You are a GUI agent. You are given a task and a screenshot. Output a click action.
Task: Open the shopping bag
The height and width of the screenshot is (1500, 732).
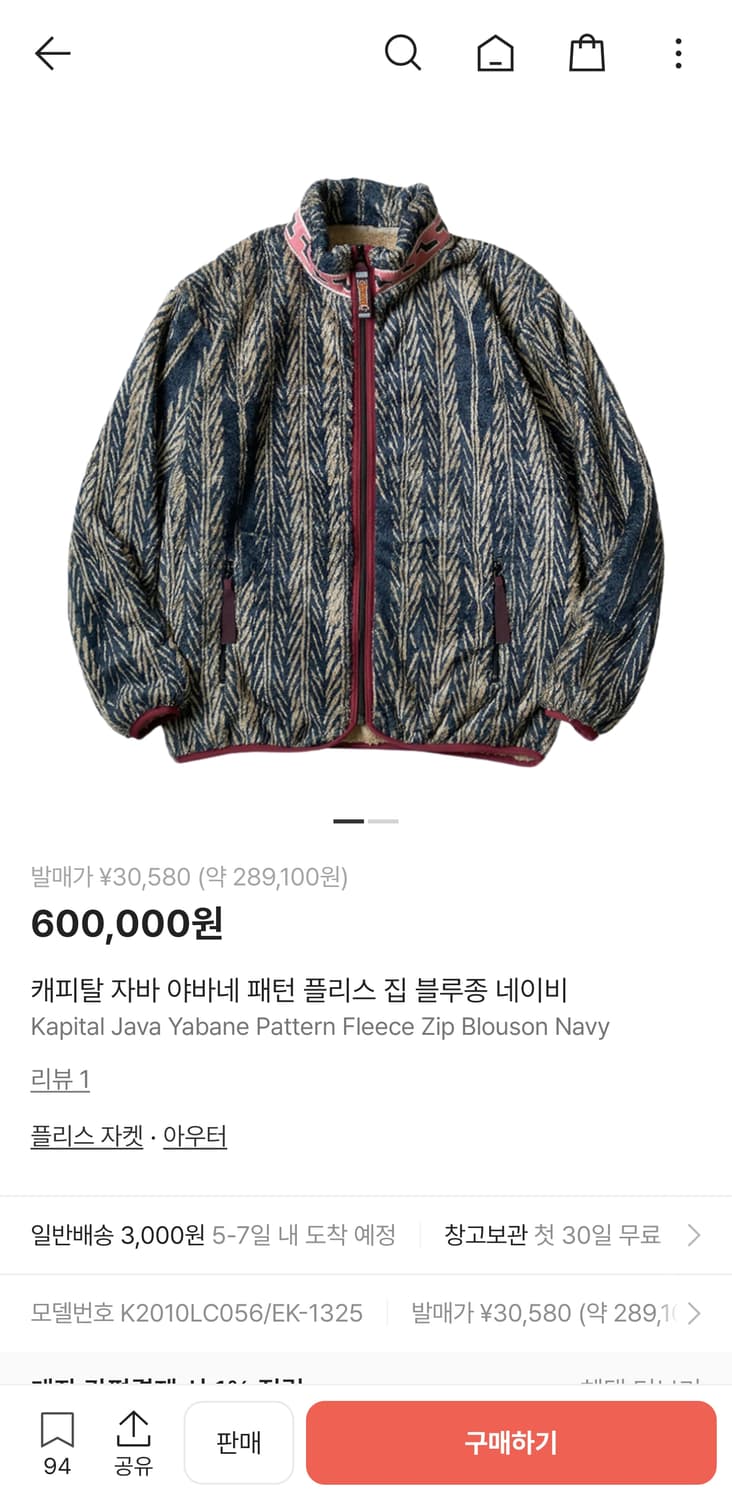coord(586,54)
